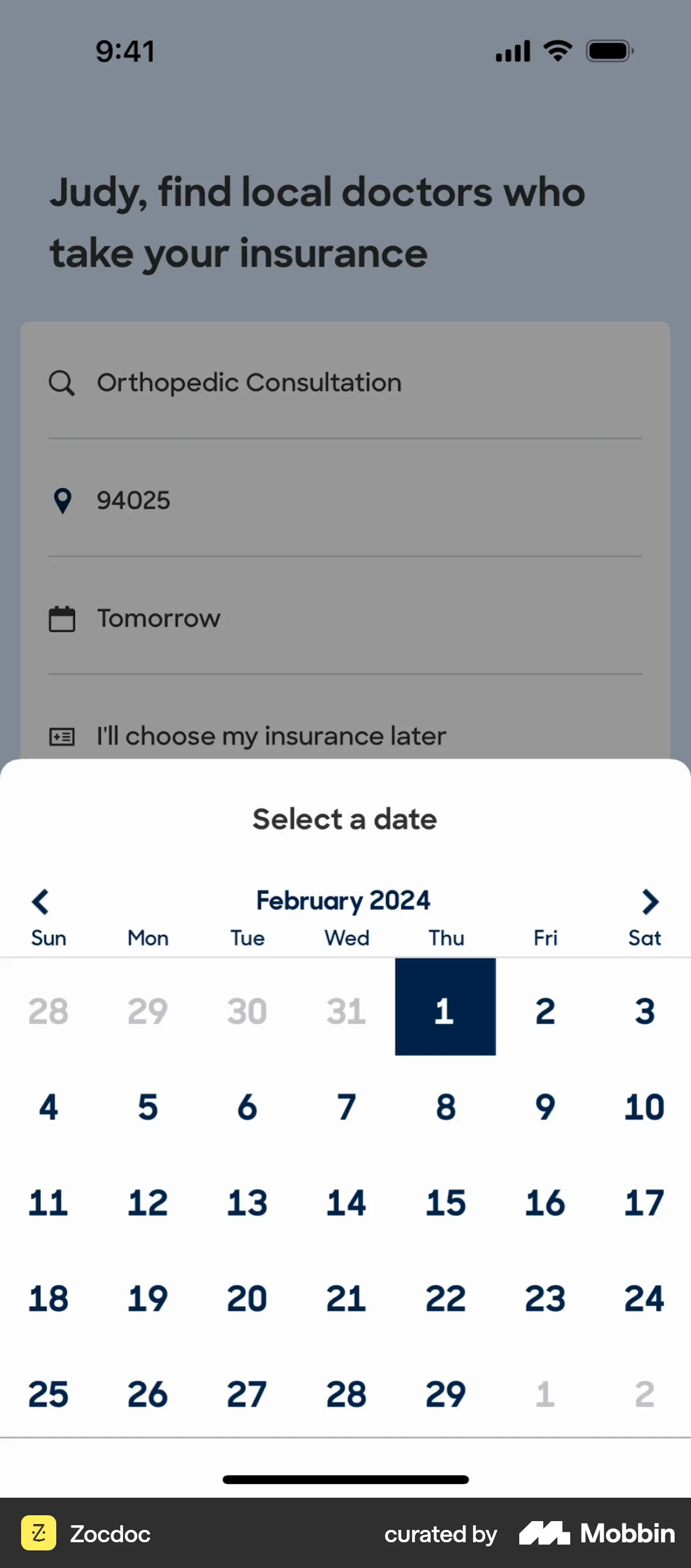Click the location pin icon
Image resolution: width=691 pixels, height=1568 pixels.
[62, 500]
